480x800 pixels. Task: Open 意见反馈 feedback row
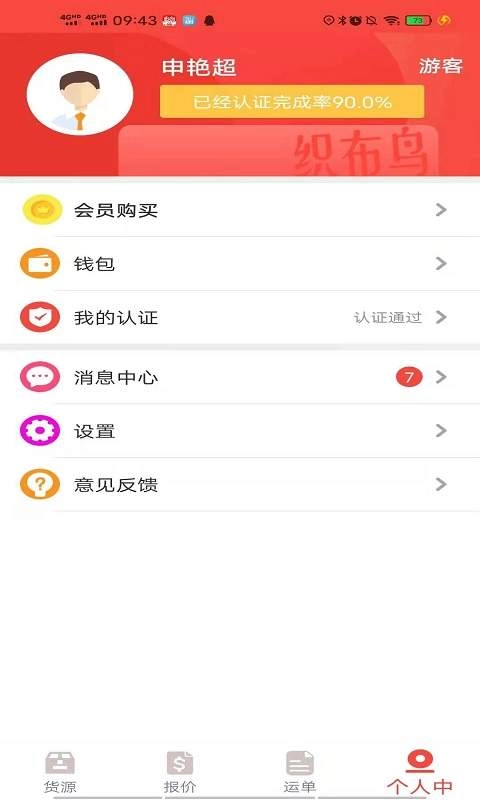(x=240, y=485)
